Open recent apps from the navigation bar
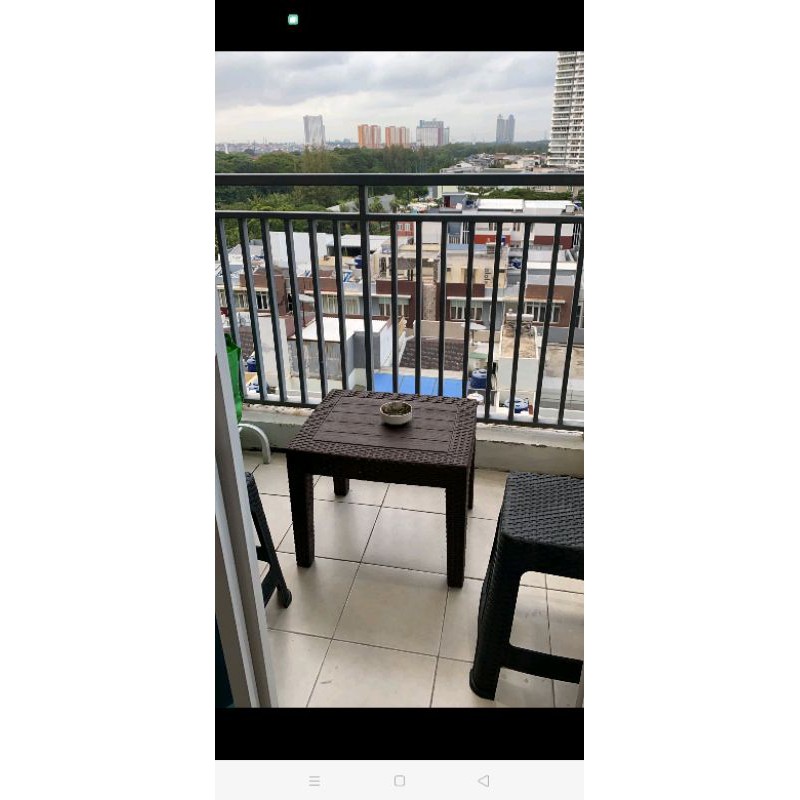The height and width of the screenshot is (800, 800). coord(314,781)
